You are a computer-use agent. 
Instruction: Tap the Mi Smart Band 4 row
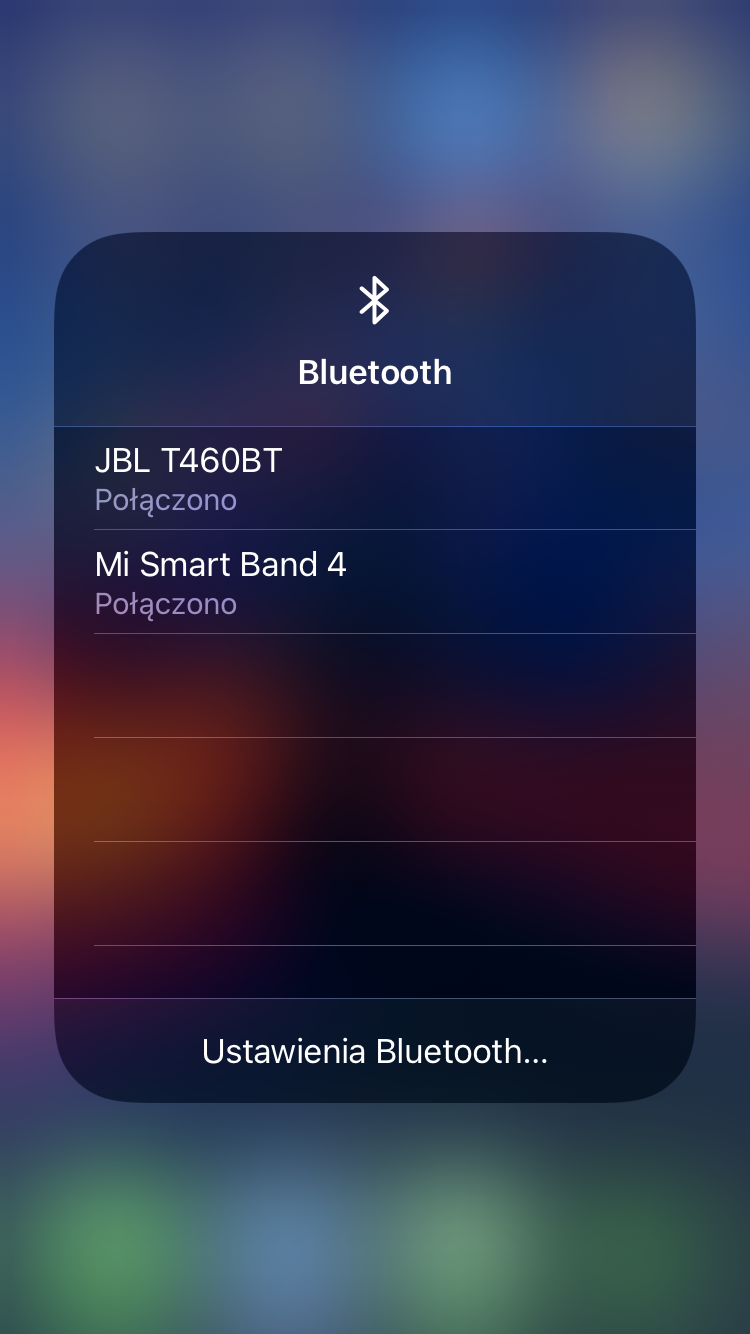pyautogui.click(x=375, y=582)
